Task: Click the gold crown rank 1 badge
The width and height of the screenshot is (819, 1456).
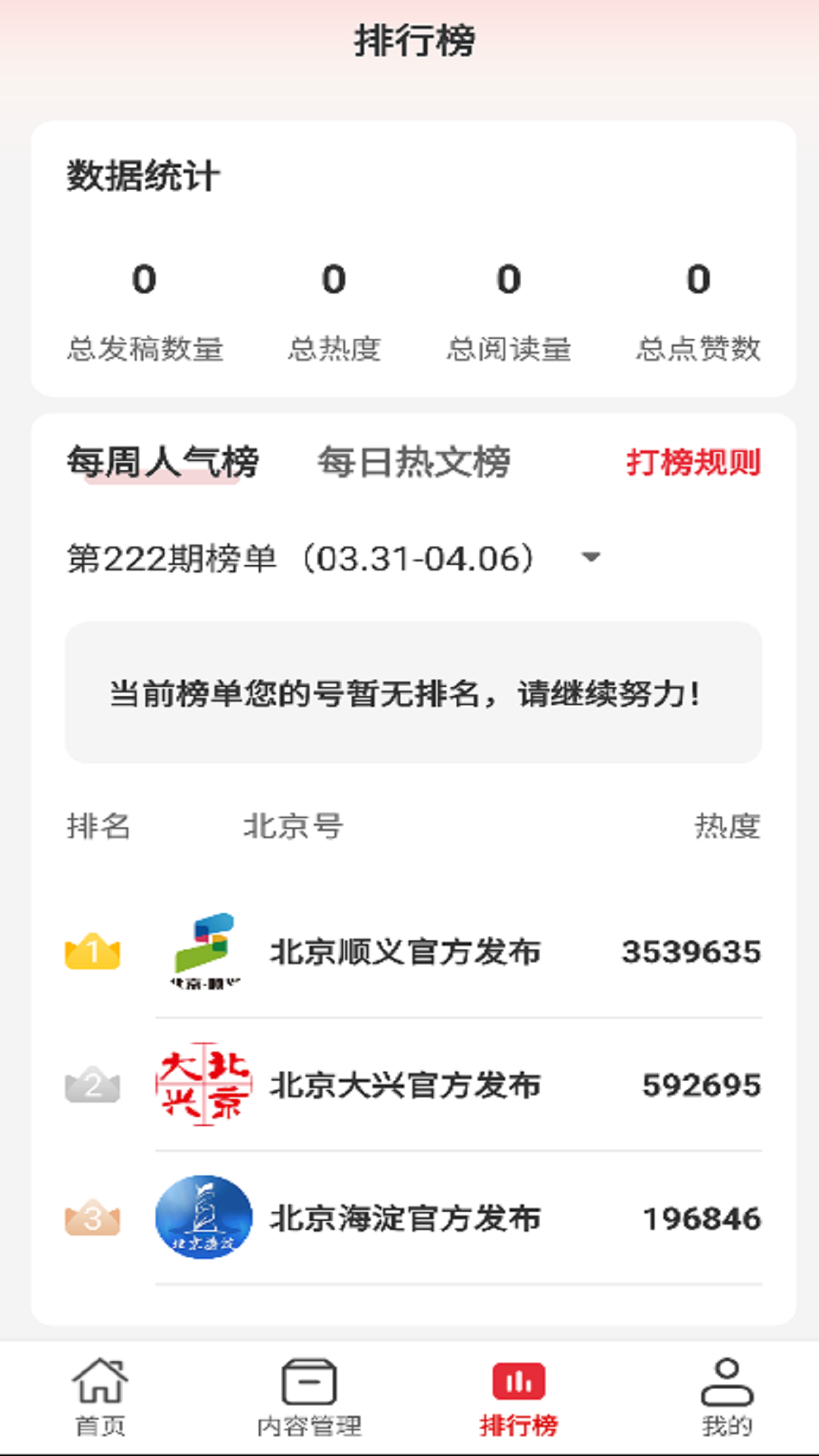Action: (93, 952)
